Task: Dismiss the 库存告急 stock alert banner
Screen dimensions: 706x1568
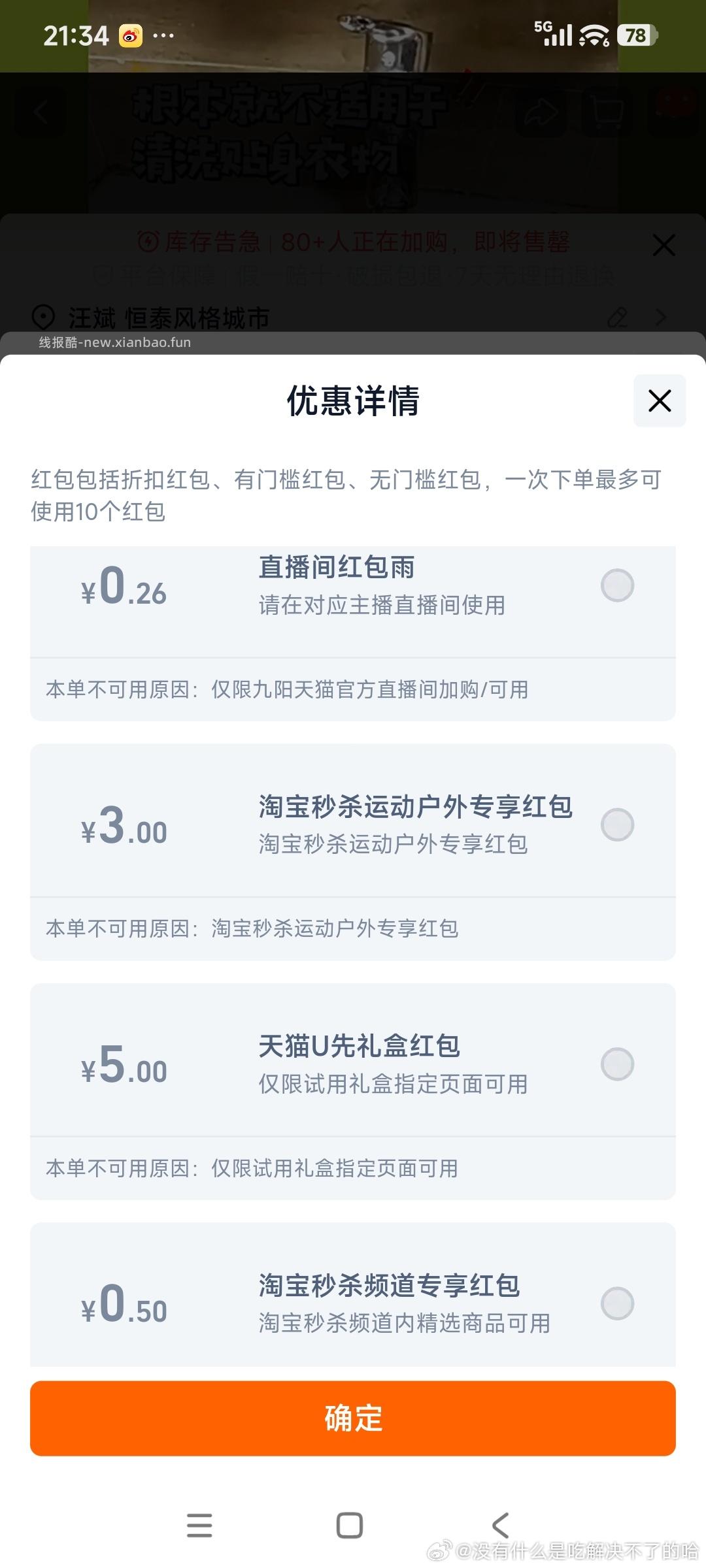Action: coord(664,245)
